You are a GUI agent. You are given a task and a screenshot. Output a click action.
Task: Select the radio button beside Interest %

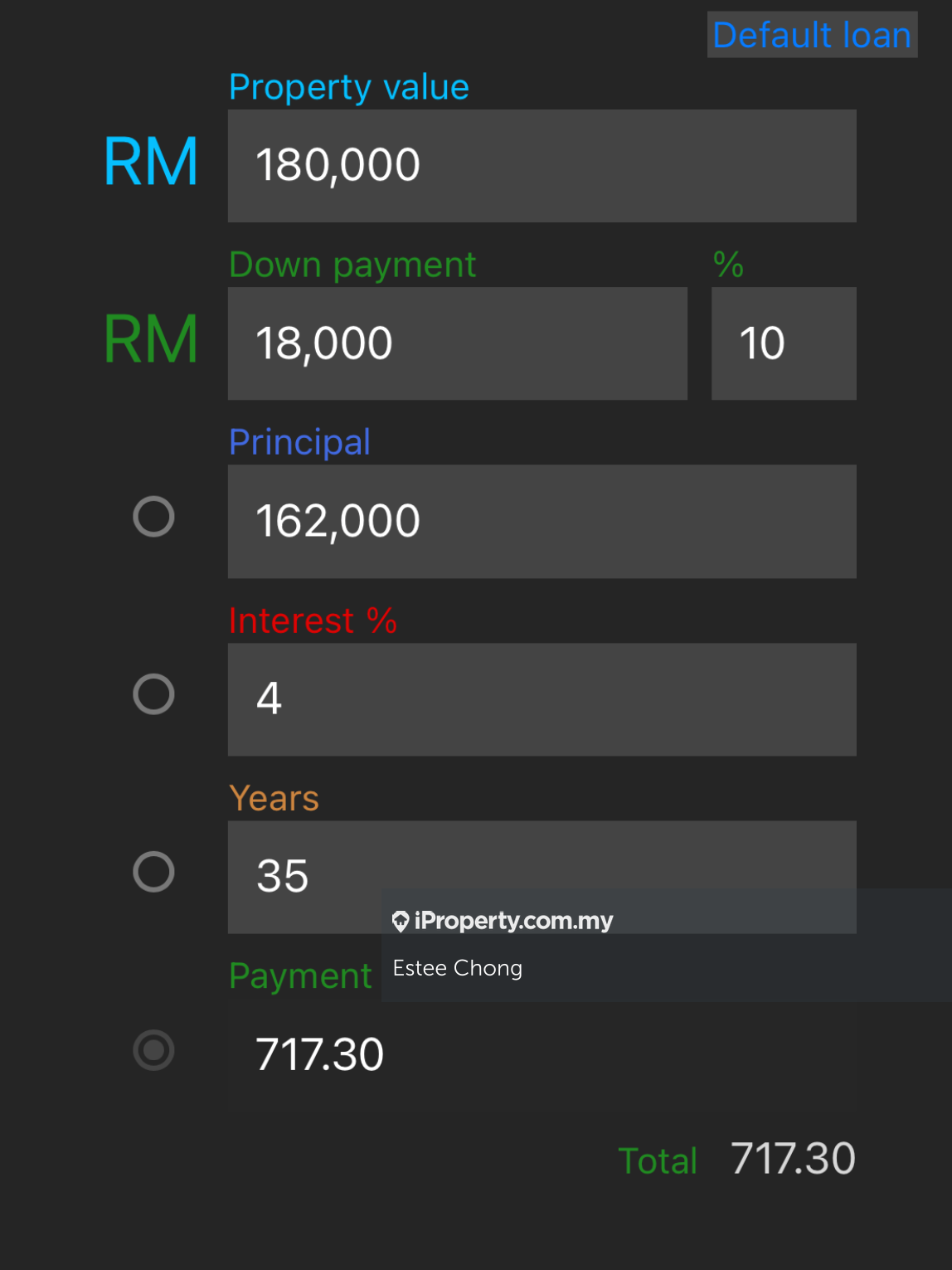(153, 694)
